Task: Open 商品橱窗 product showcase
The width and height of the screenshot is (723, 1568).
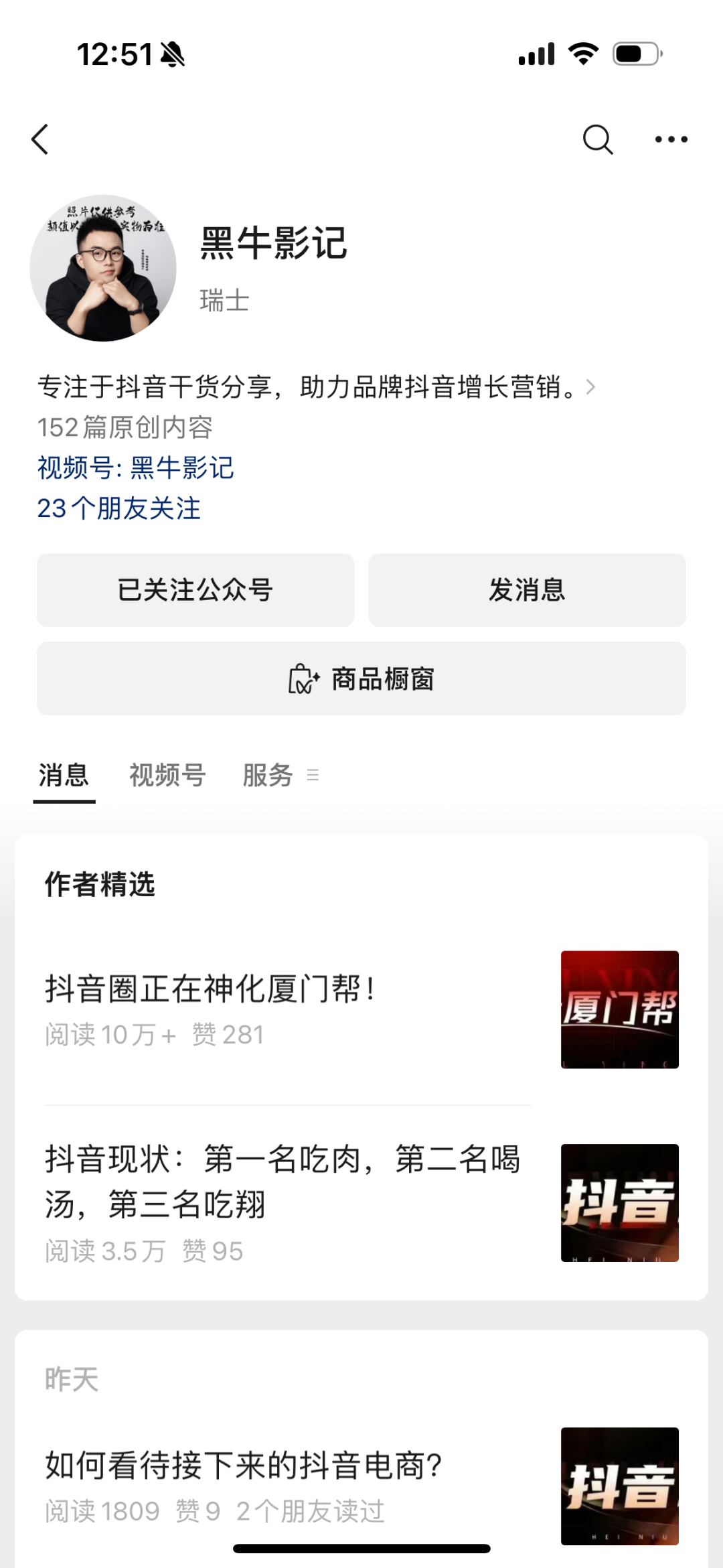Action: click(361, 679)
